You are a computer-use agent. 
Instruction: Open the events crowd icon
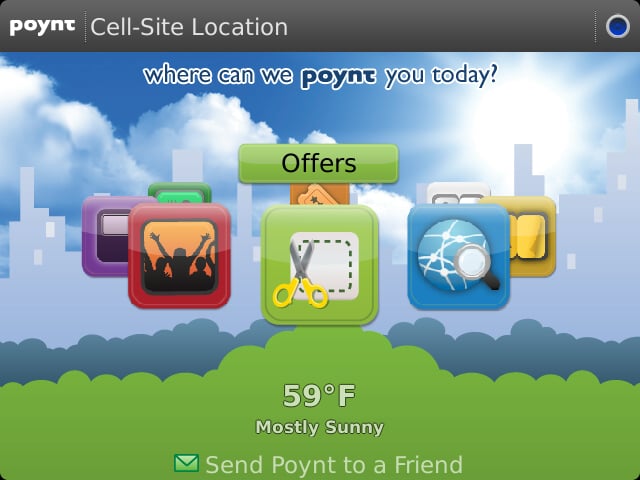coord(179,256)
